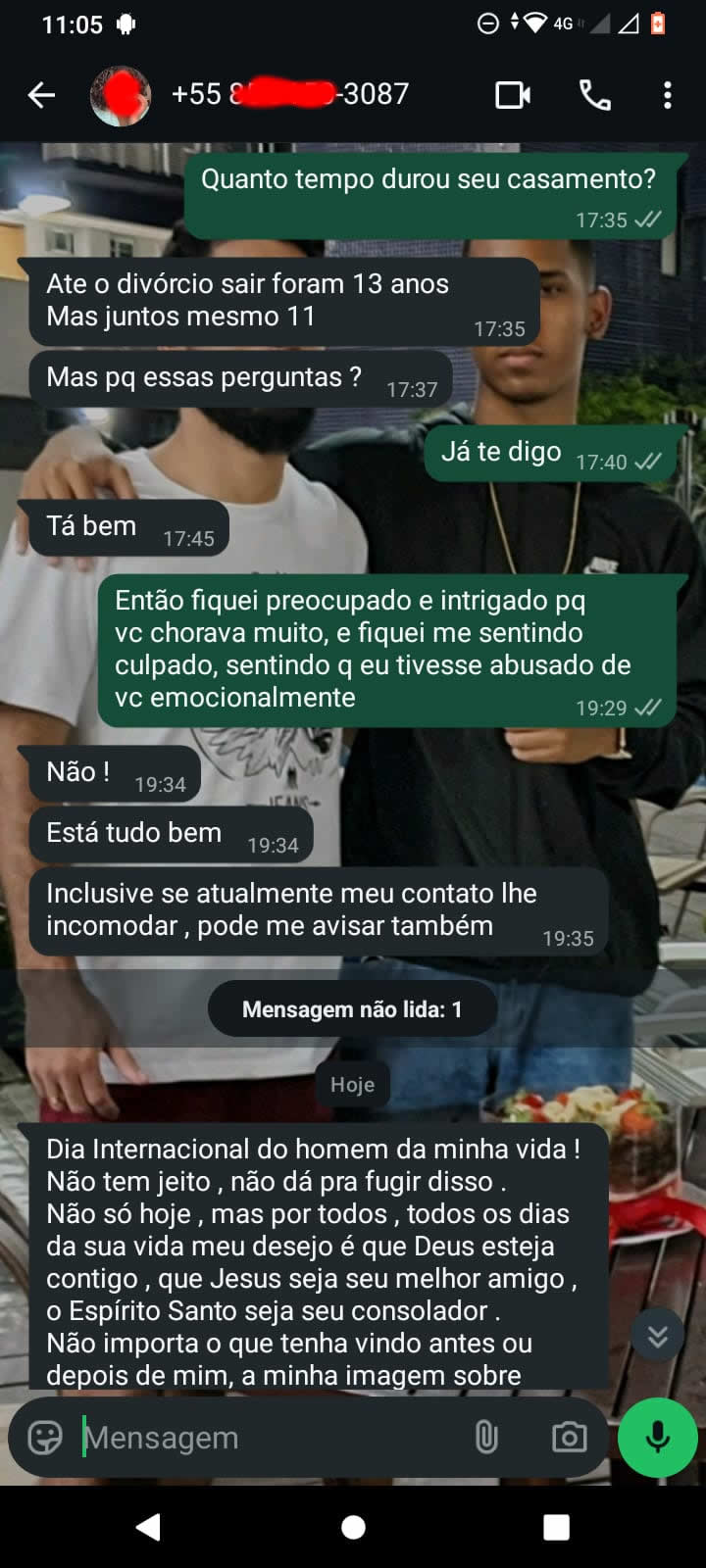Attach a file with the paperclip

(486, 1438)
